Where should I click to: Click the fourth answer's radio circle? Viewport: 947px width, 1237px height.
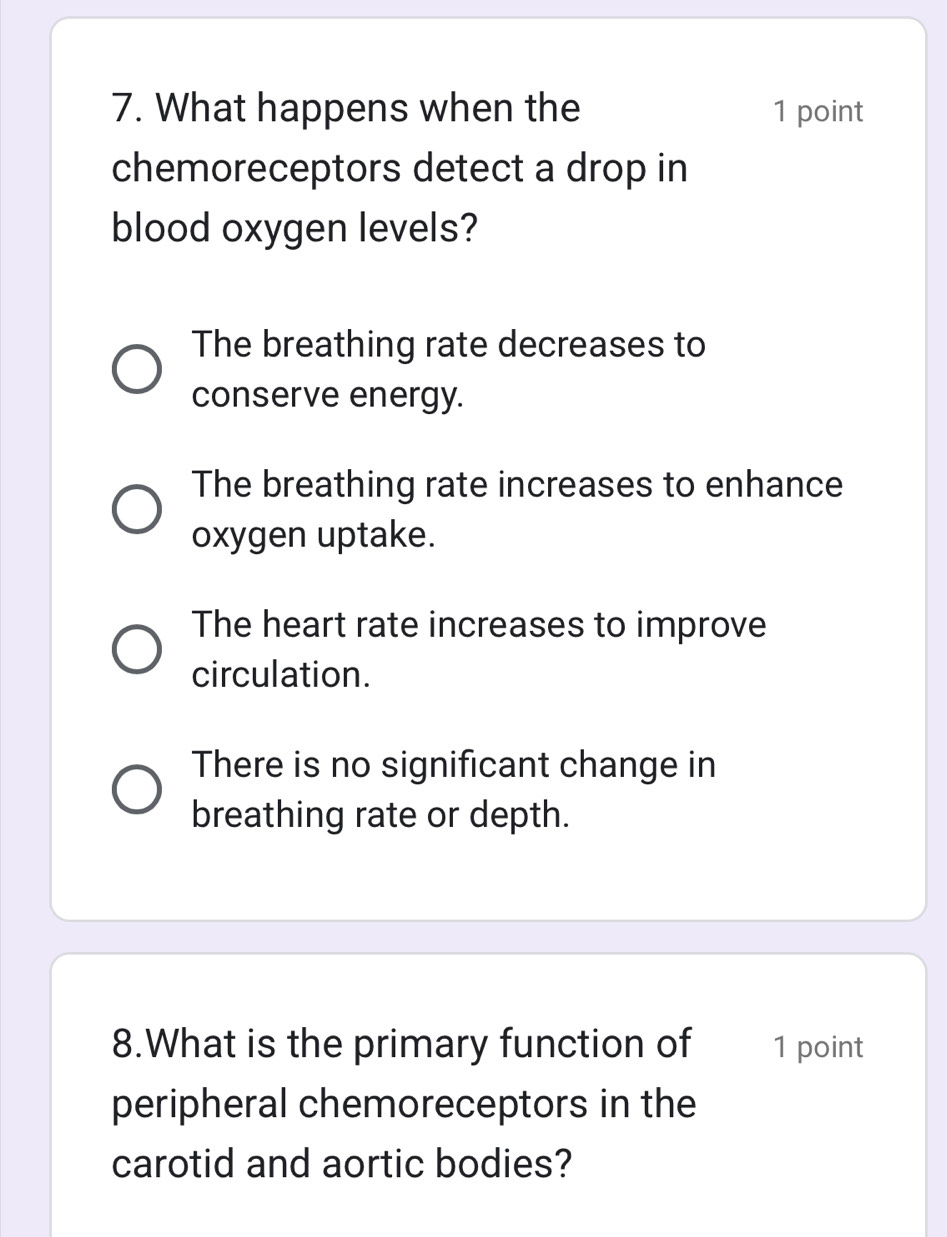coord(136,788)
